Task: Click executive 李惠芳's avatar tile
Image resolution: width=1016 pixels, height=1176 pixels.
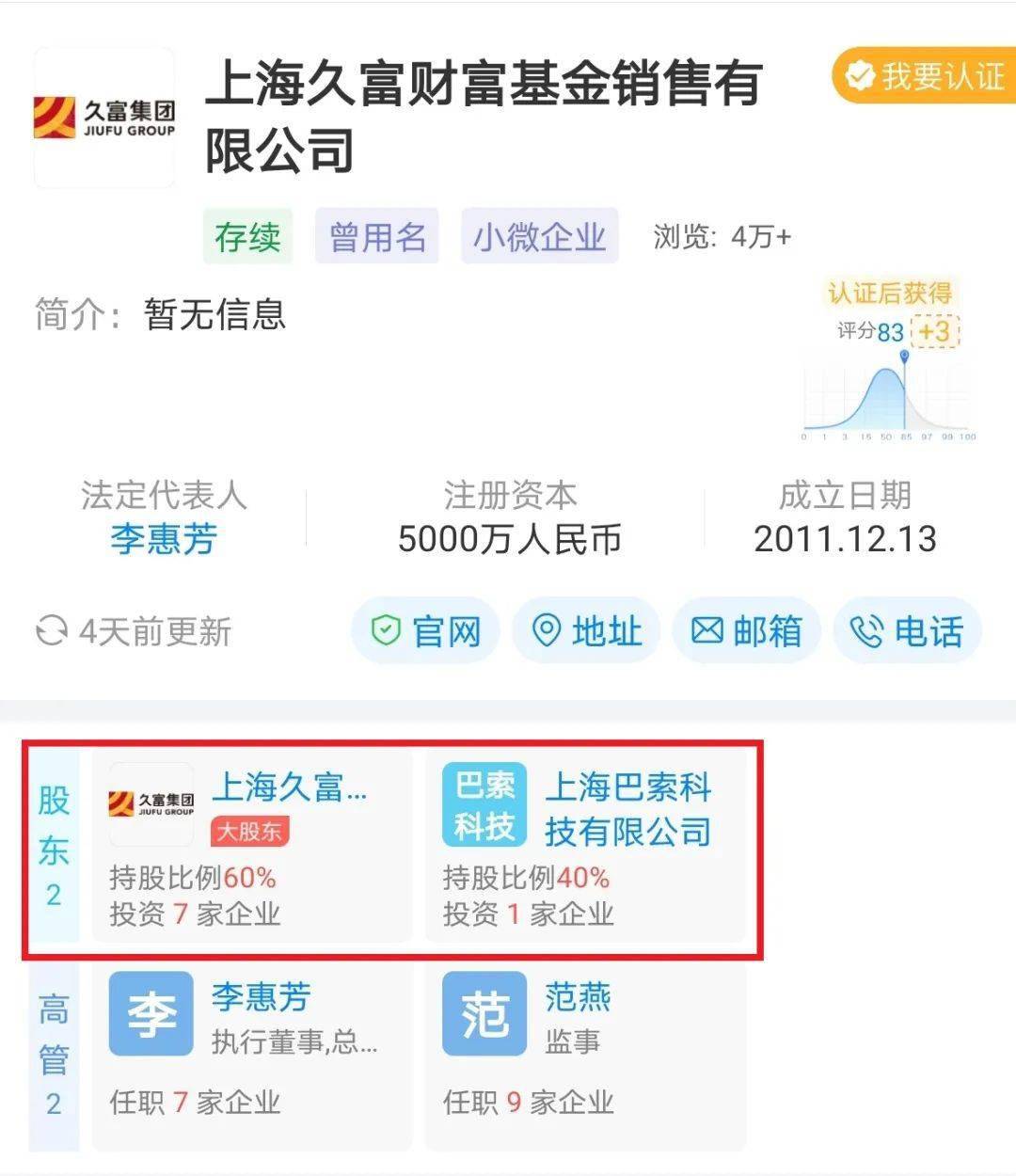Action: point(151,1014)
